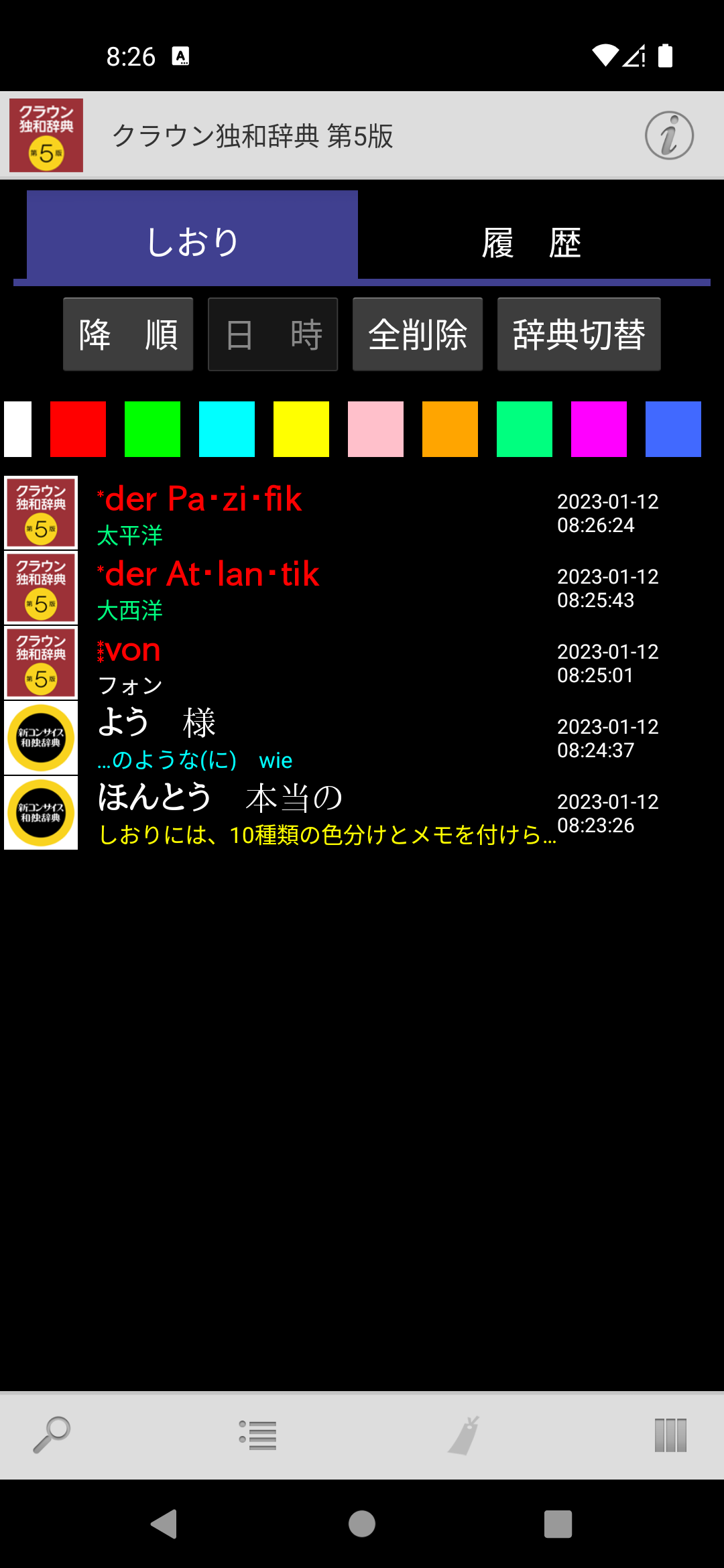Tap the bookmark tag icon in bottom bar
The width and height of the screenshot is (724, 1568).
pos(464,1435)
